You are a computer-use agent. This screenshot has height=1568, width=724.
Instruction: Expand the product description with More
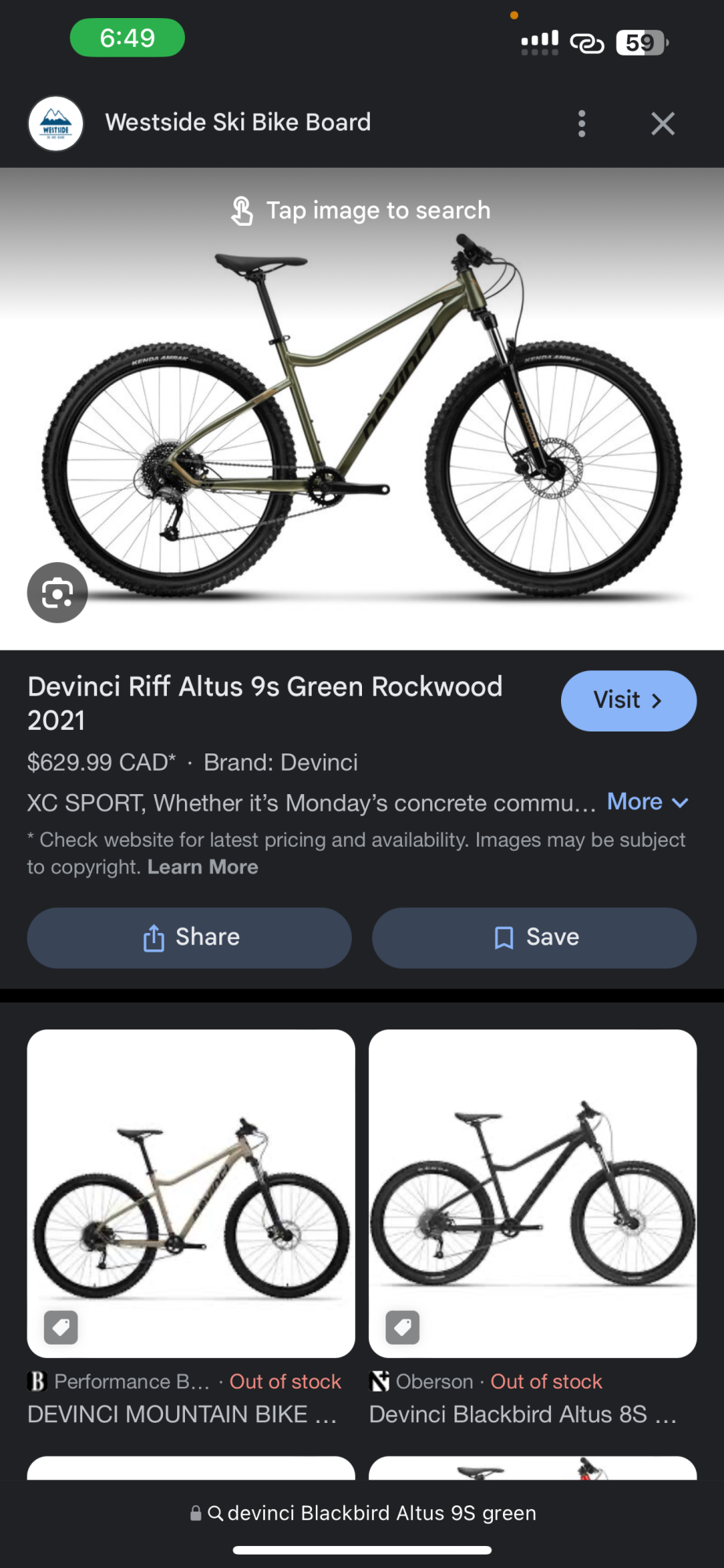[x=647, y=802]
